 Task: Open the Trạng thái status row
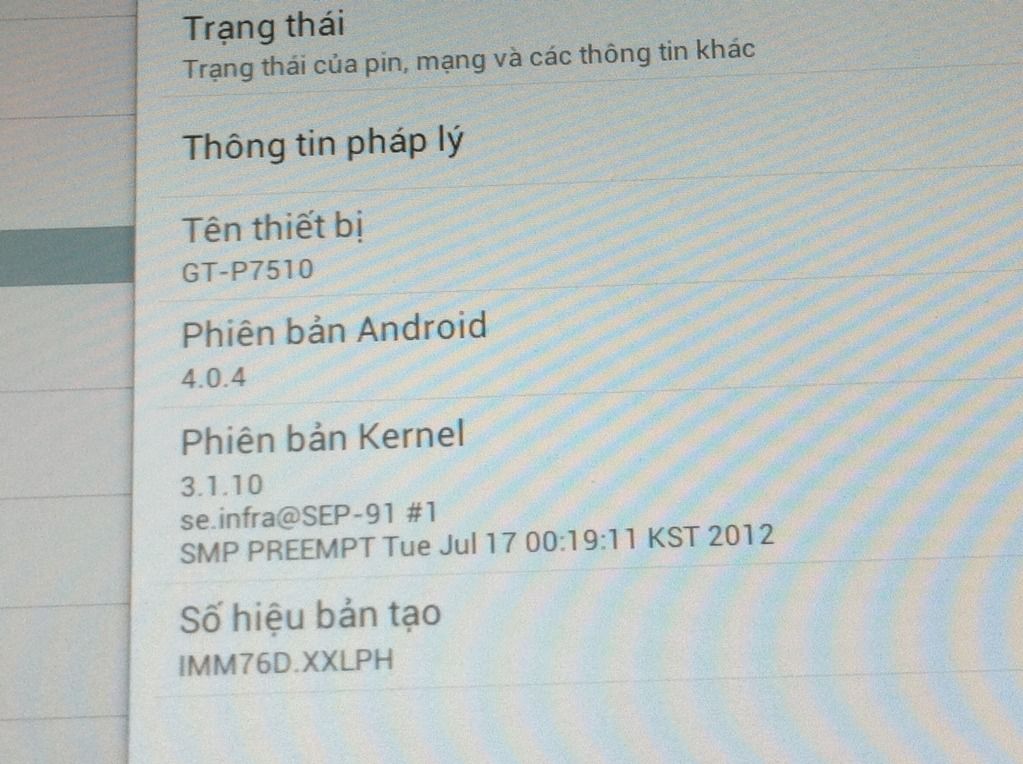[468, 38]
